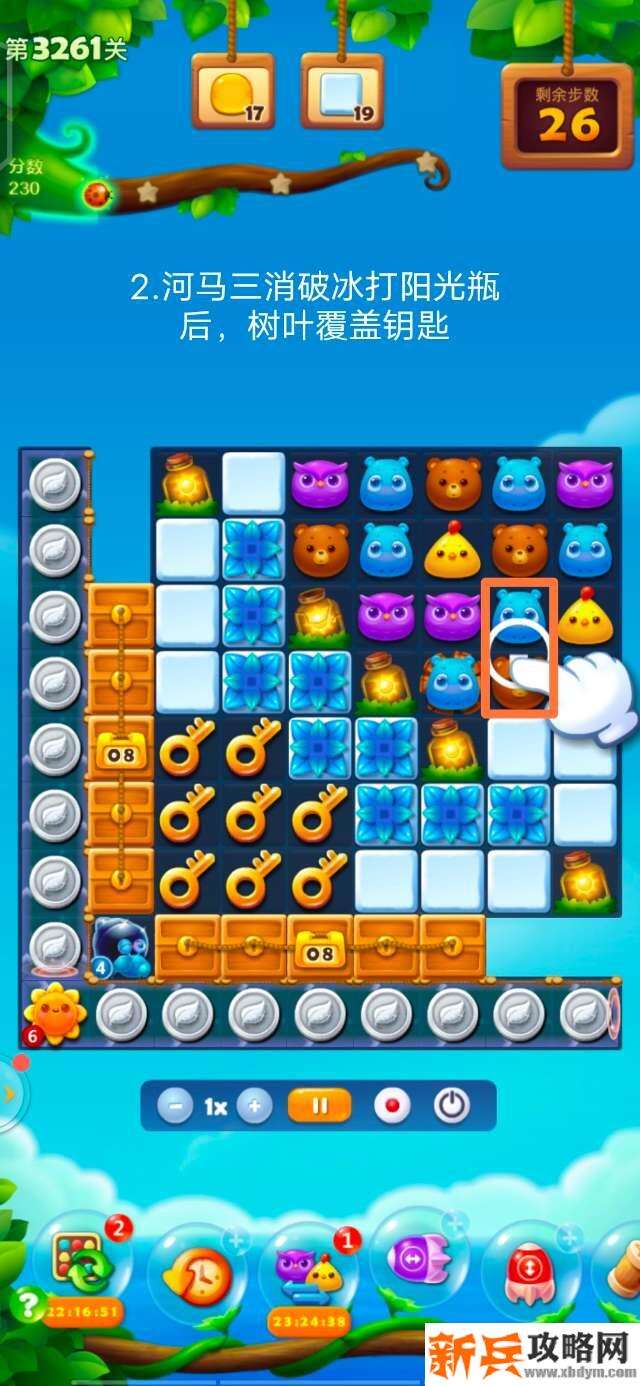
Task: Tap the red record button
Action: click(391, 1106)
